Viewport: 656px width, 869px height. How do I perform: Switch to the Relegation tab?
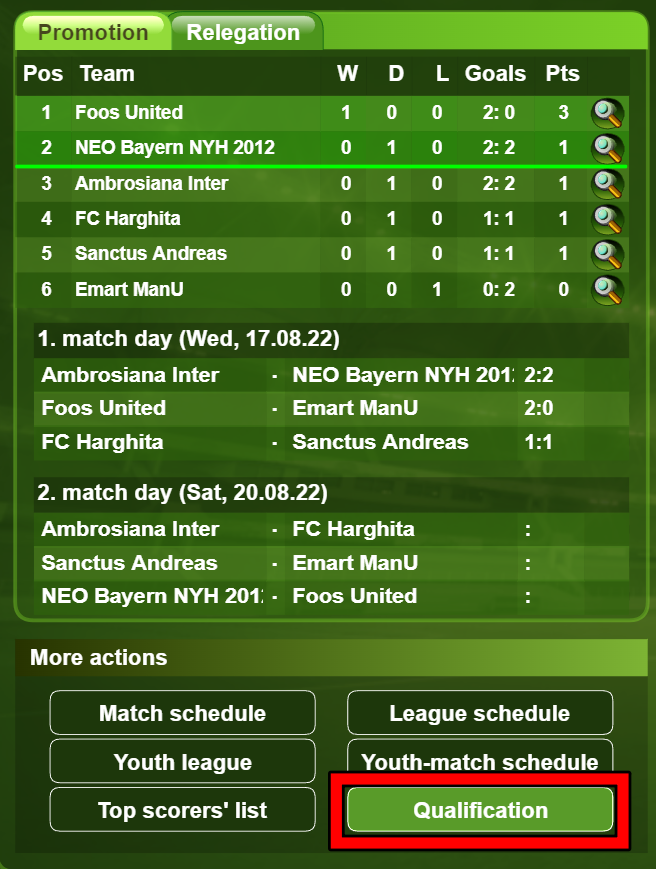pos(243,32)
